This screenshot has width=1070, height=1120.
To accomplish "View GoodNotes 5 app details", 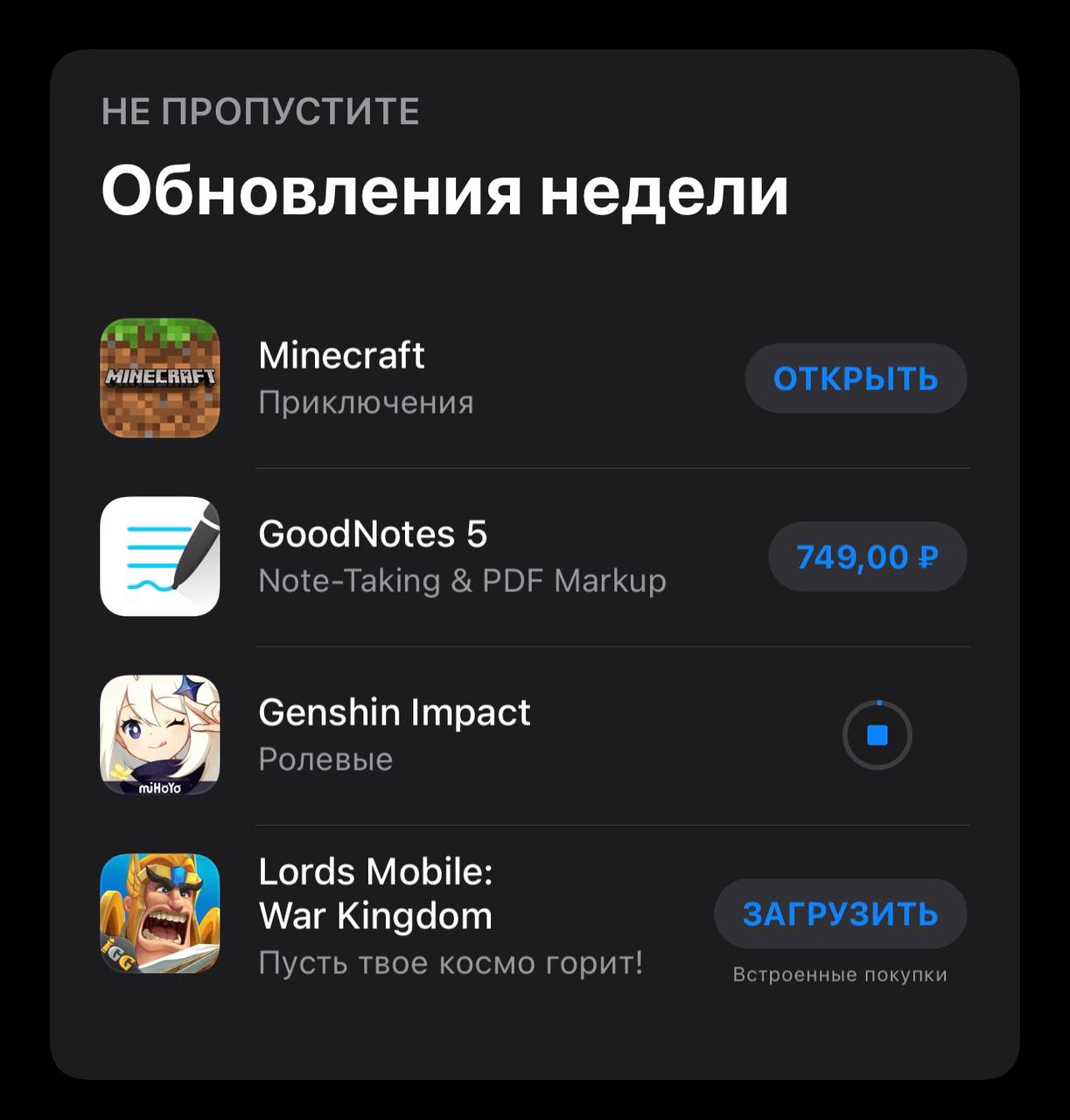I will coord(373,535).
